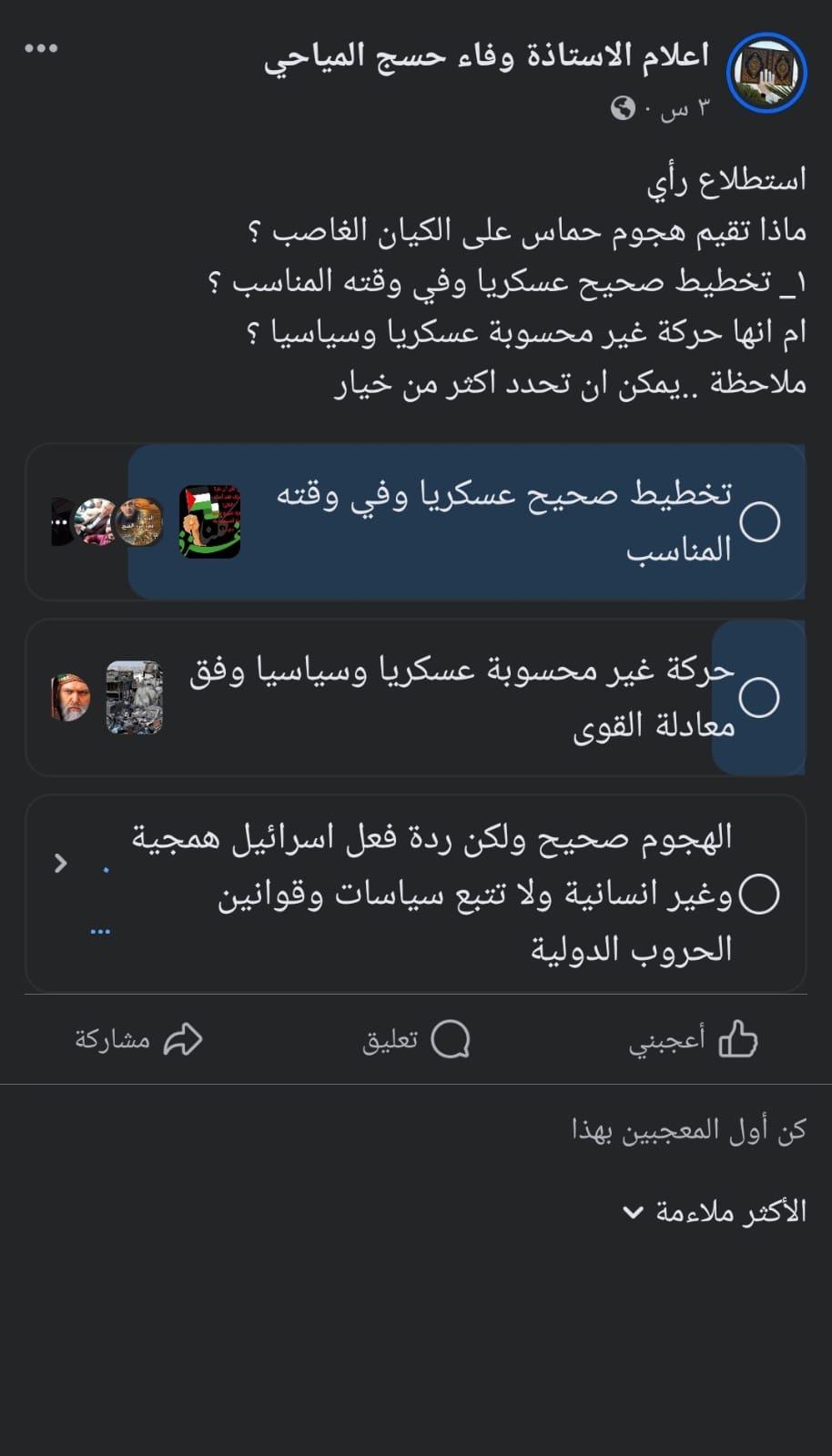Like this post with أعجبني

click(694, 1040)
